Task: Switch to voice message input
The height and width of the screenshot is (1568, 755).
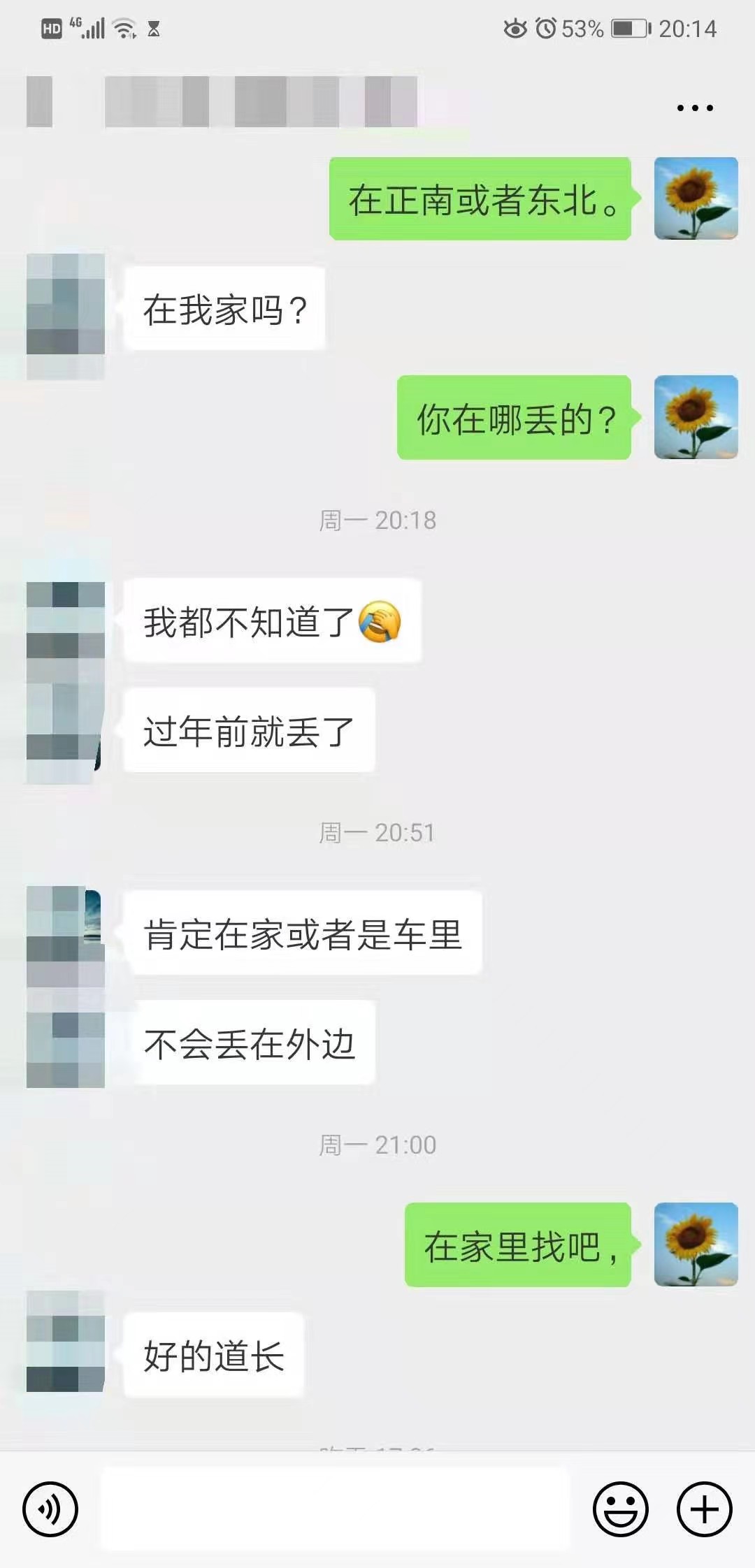Action: point(50,1509)
